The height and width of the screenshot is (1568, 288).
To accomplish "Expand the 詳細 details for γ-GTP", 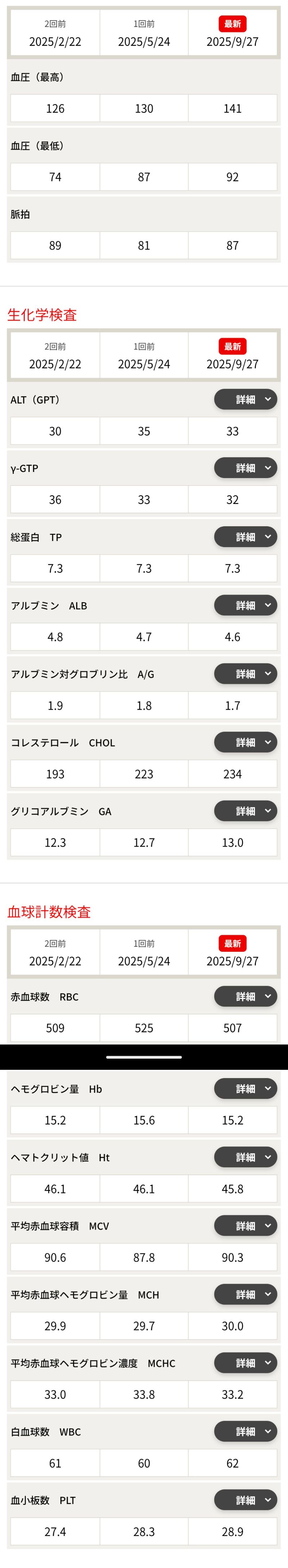I will click(x=246, y=468).
